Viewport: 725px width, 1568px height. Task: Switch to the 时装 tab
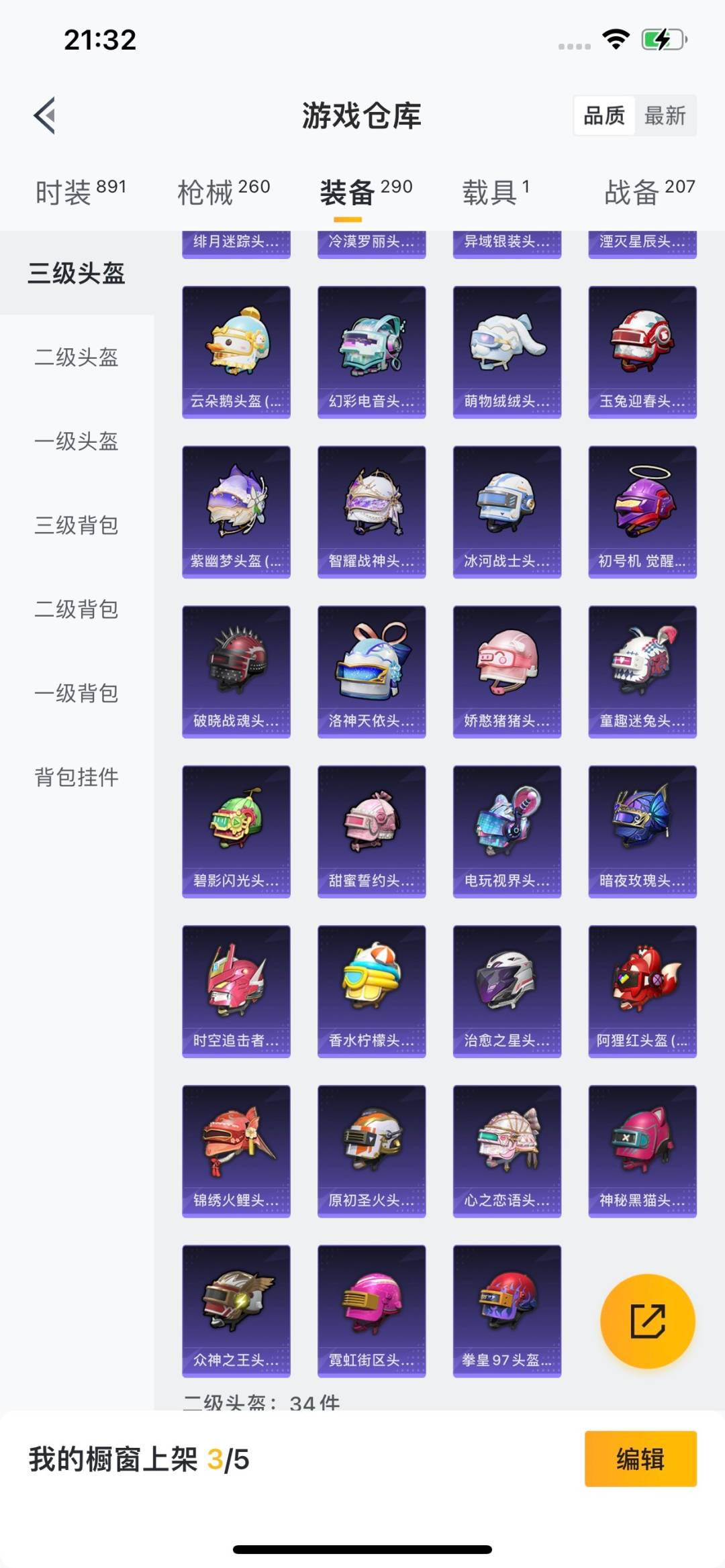pos(81,192)
